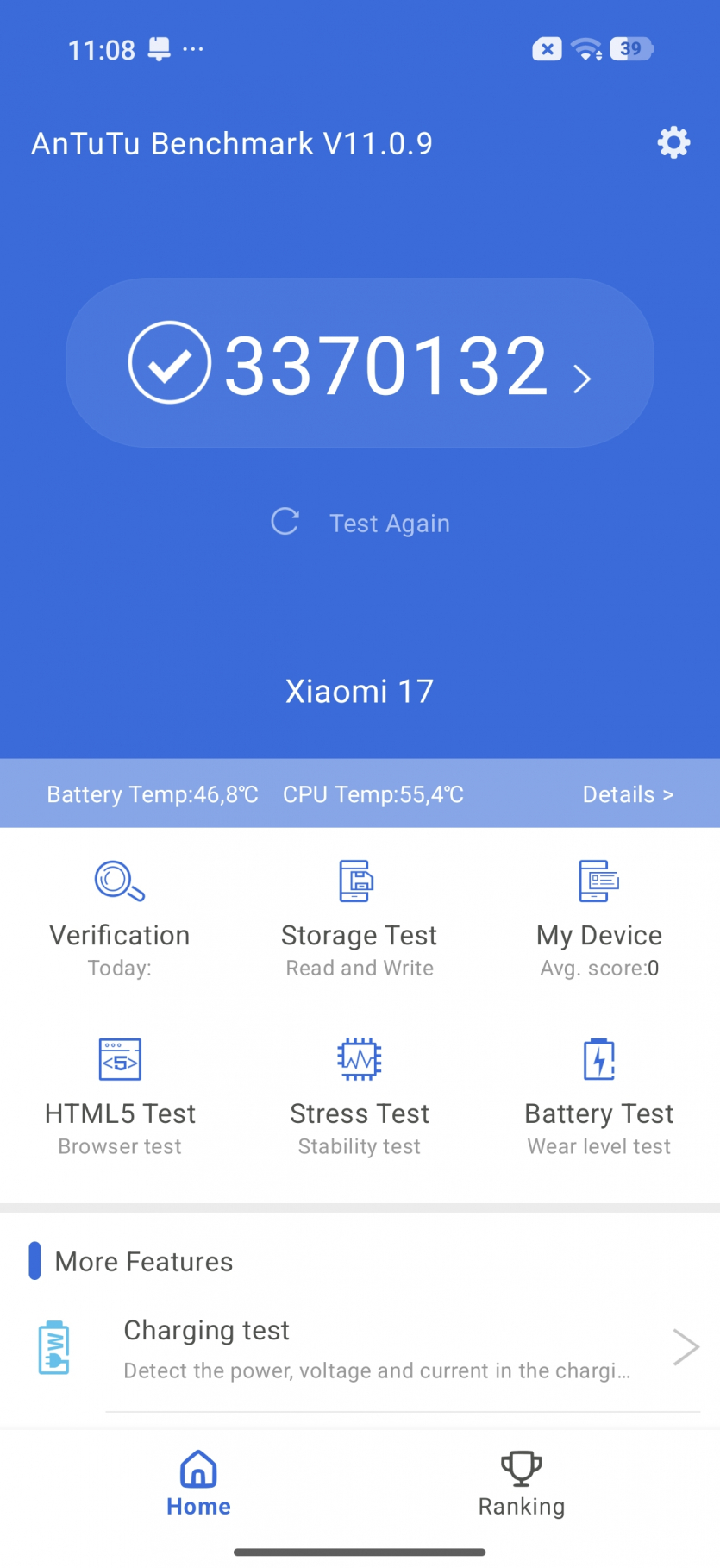Select the Home tab
Viewport: 720px width, 1568px height.
(198, 1483)
